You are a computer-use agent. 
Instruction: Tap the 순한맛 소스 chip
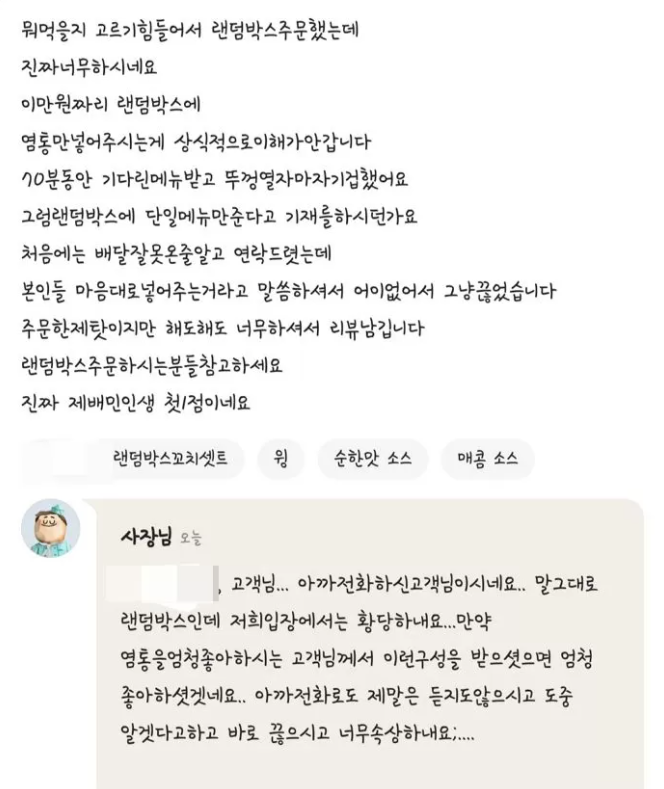365,459
